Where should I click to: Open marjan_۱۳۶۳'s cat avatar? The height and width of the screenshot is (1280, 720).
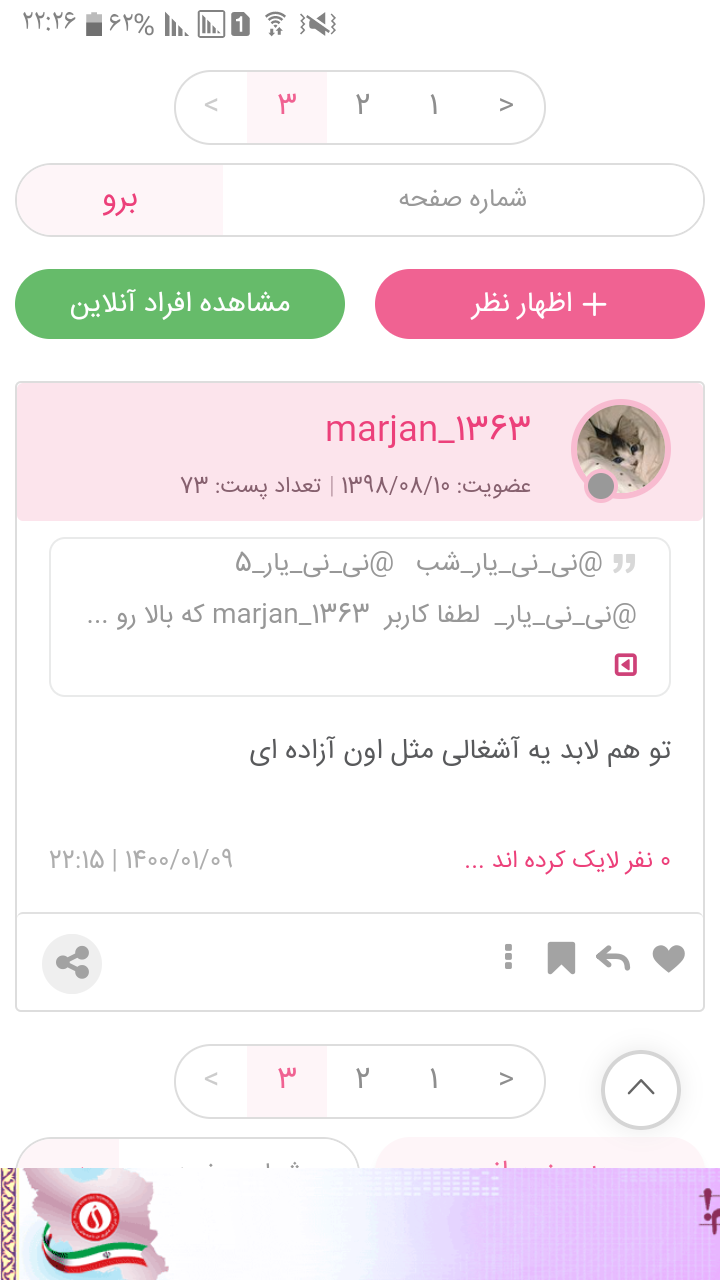(620, 450)
